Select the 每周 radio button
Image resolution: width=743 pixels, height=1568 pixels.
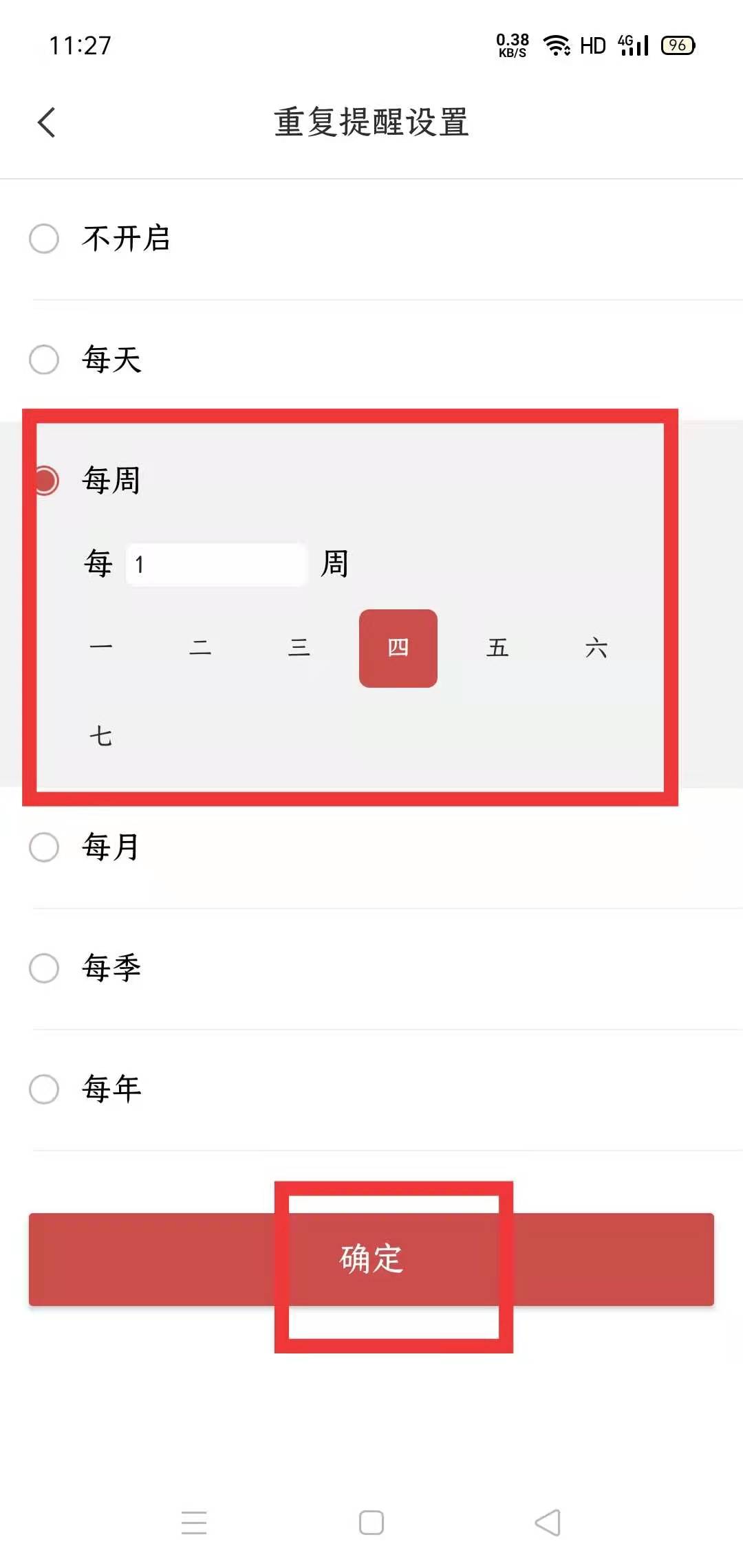click(x=45, y=480)
